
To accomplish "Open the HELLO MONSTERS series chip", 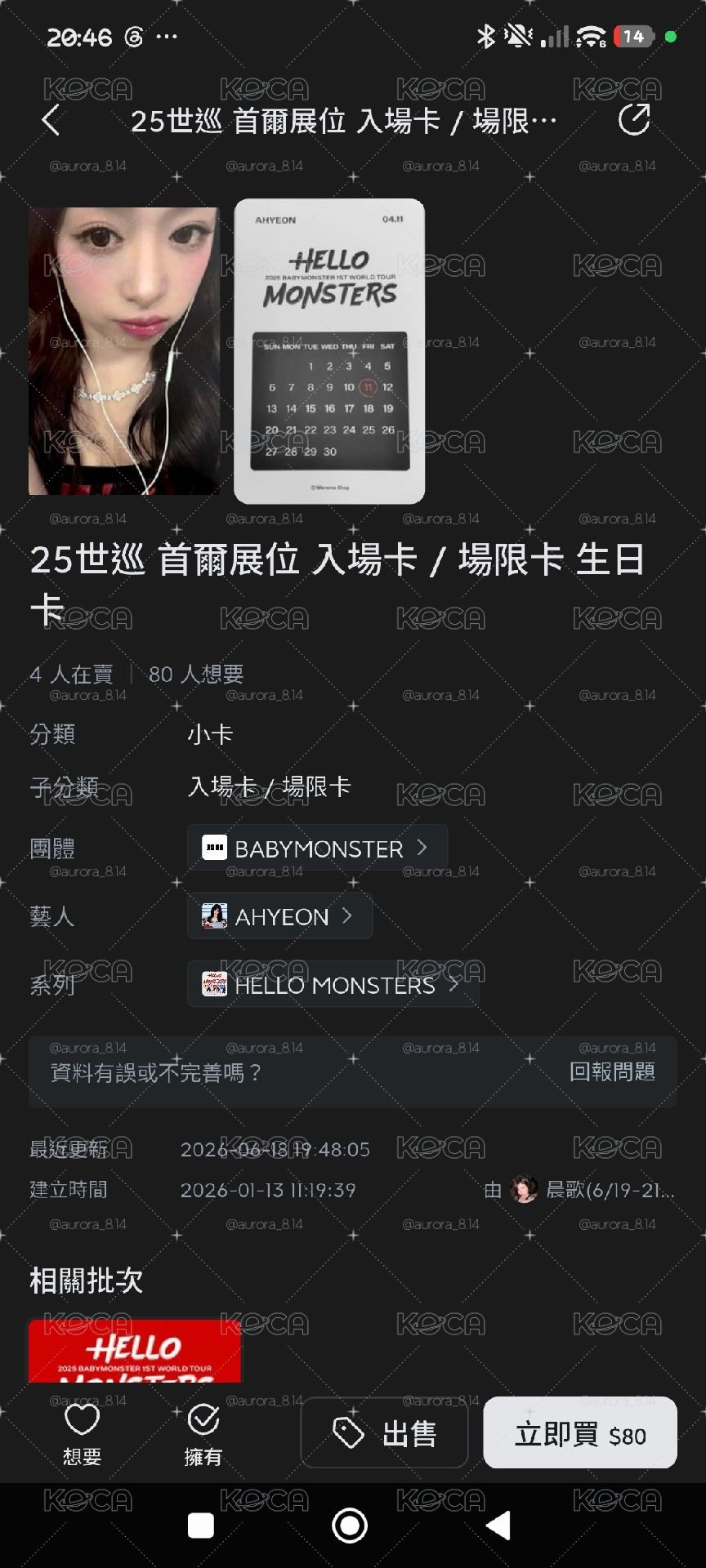I will (333, 984).
